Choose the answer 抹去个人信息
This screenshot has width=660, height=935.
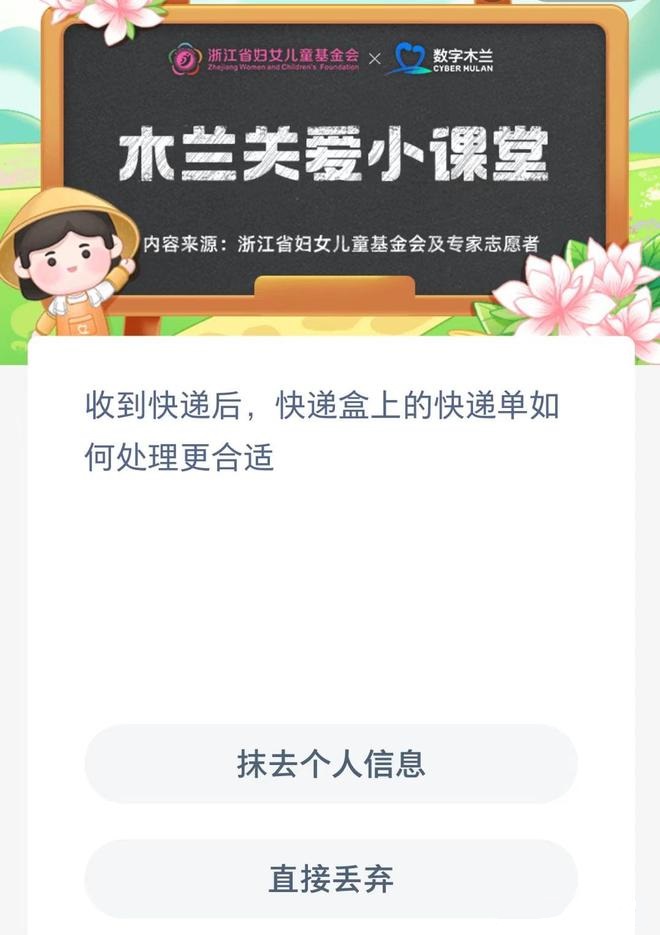click(331, 764)
